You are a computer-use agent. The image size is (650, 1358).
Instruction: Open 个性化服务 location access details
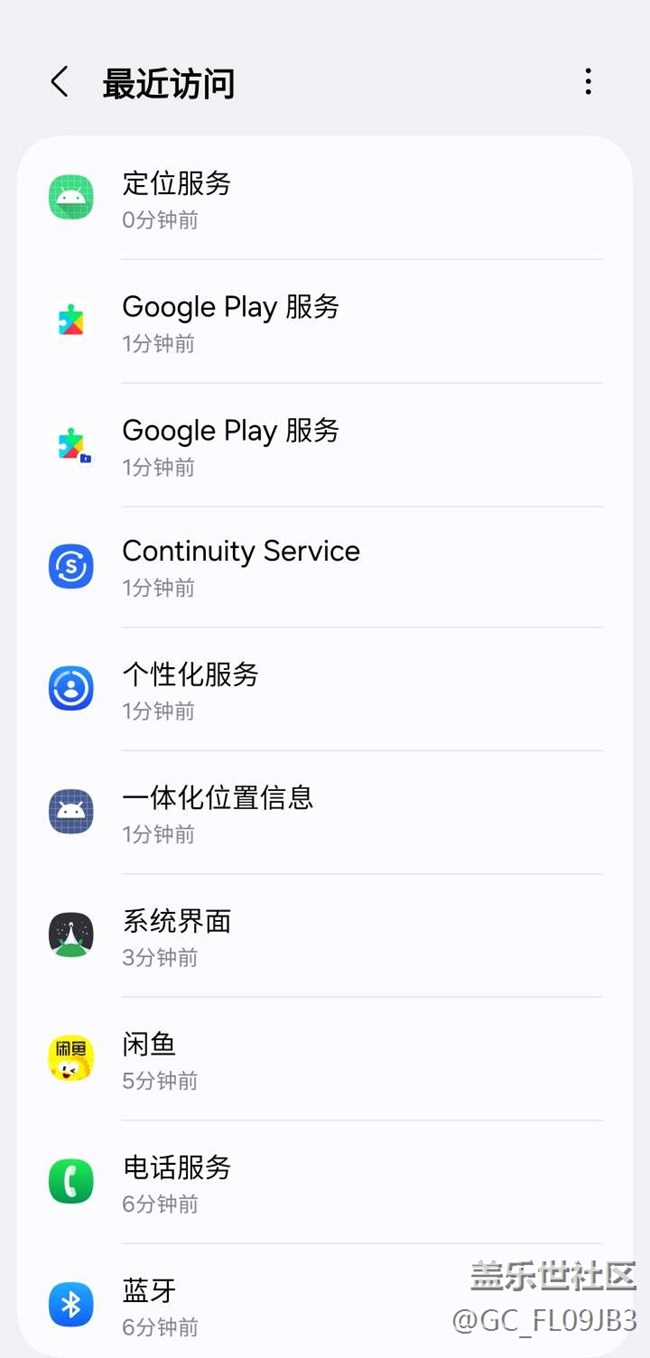(x=325, y=689)
